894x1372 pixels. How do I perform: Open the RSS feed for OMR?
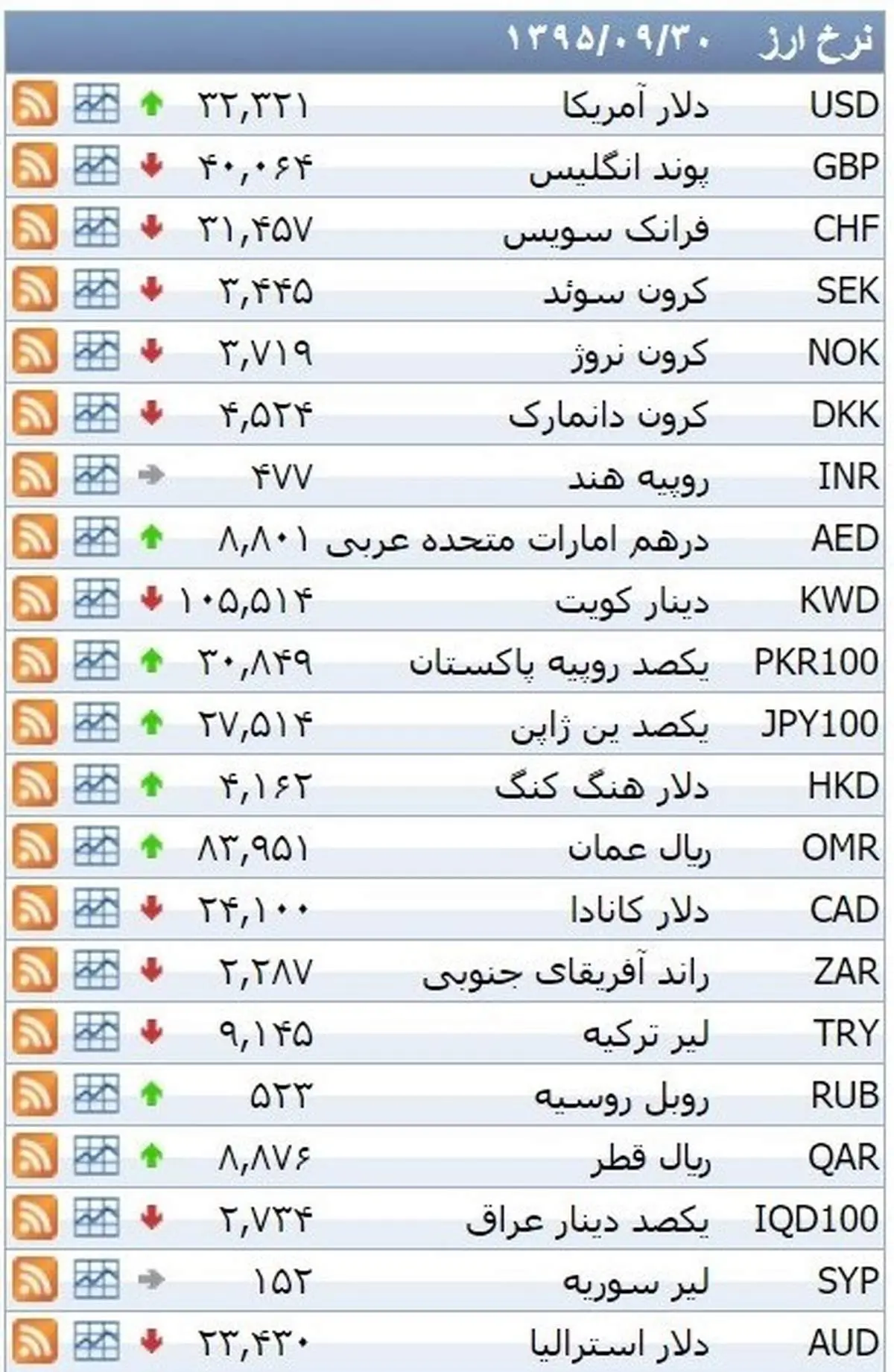34,847
